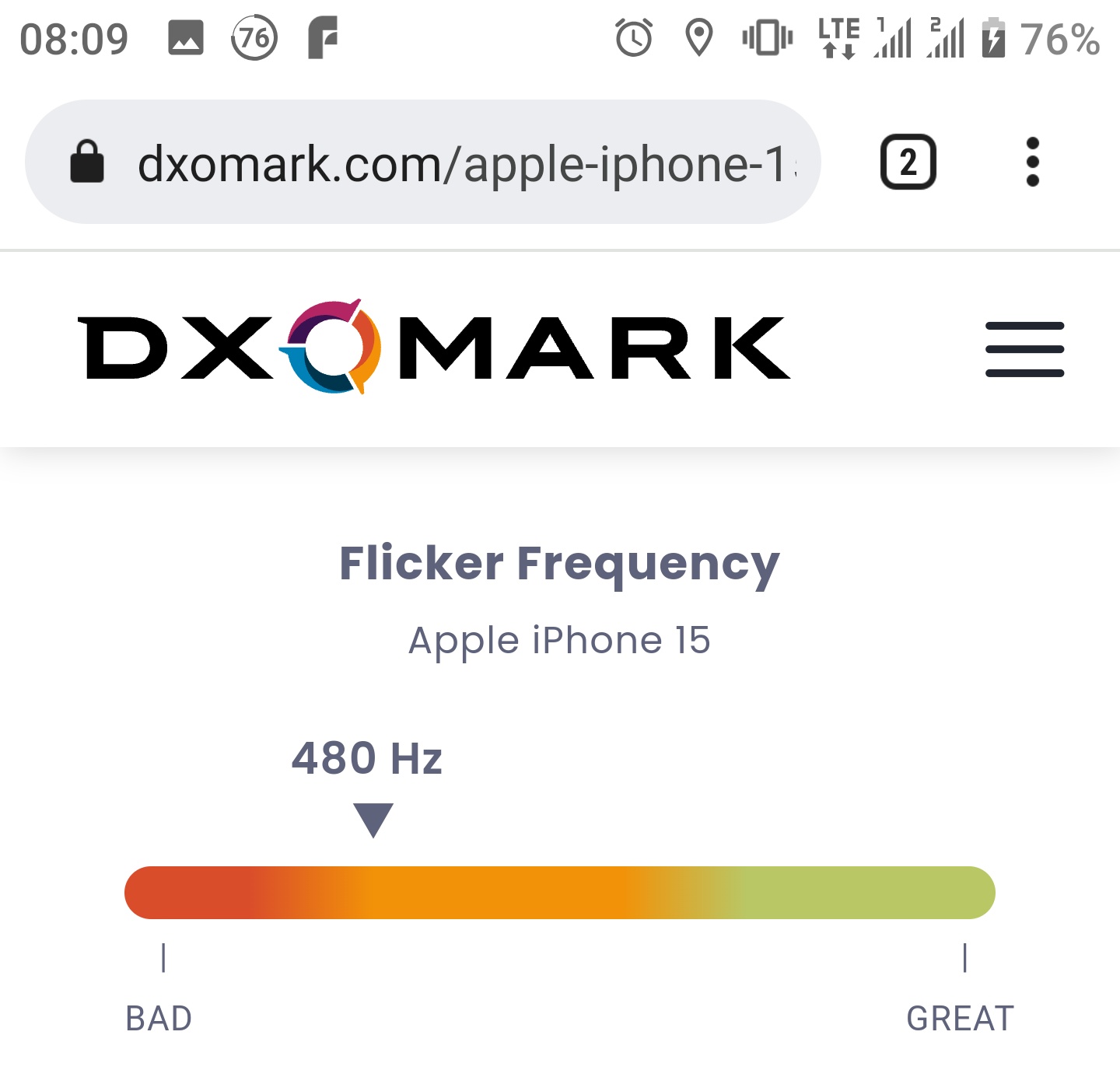Tap the dxomark.com address bar
1120x1091 pixels.
tap(467, 163)
